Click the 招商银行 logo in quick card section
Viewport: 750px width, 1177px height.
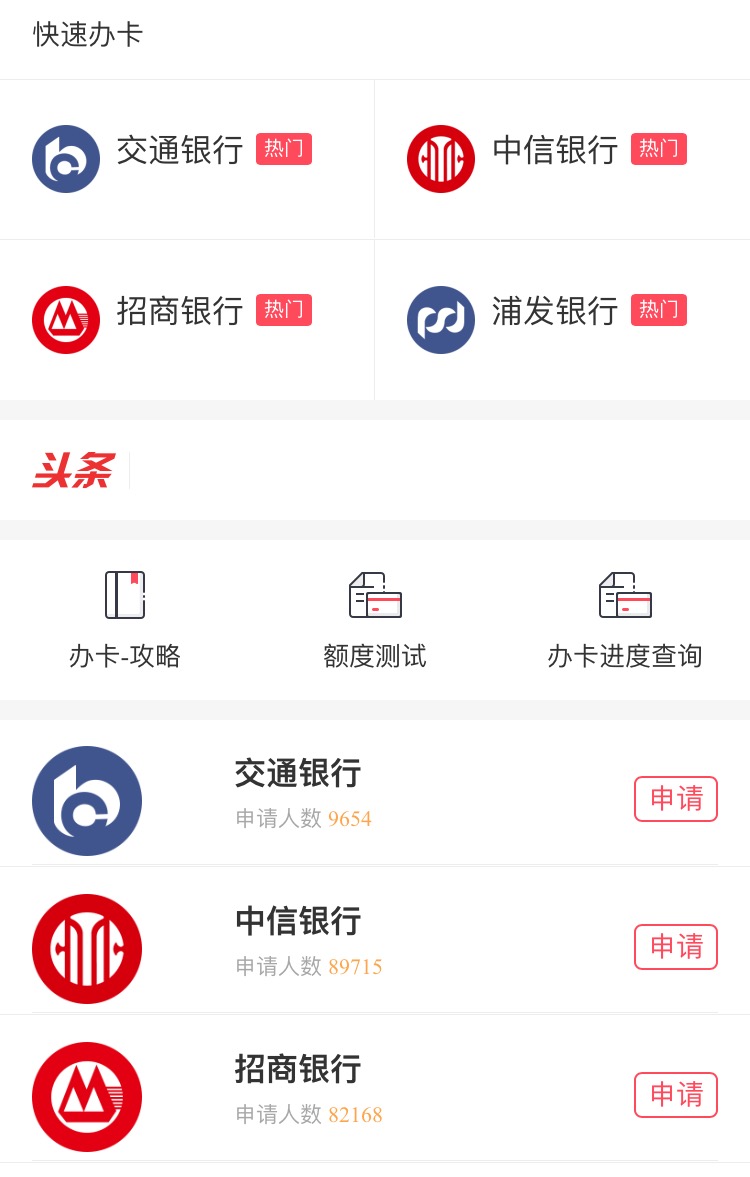66,320
